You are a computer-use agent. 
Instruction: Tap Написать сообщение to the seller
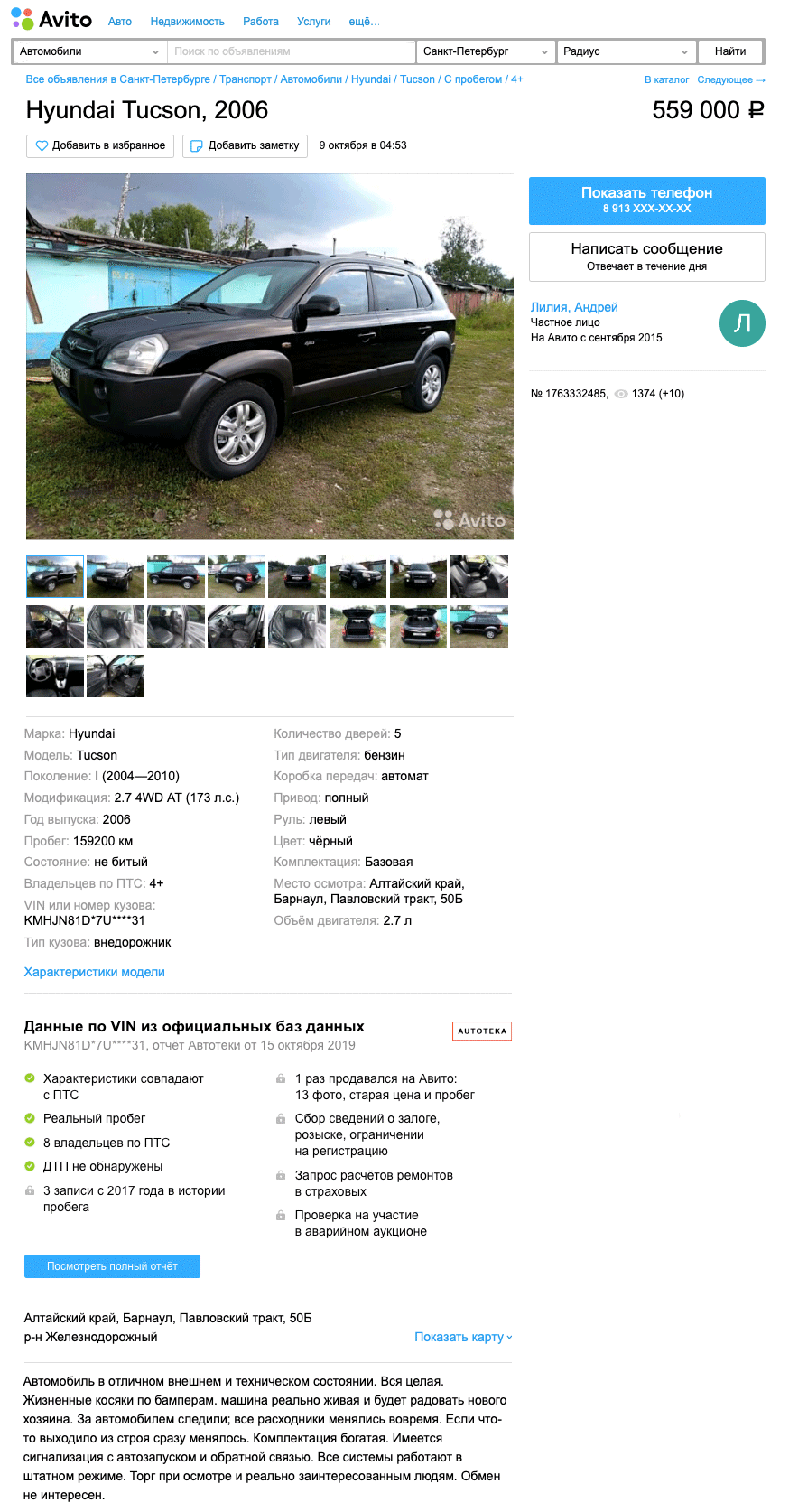646,257
